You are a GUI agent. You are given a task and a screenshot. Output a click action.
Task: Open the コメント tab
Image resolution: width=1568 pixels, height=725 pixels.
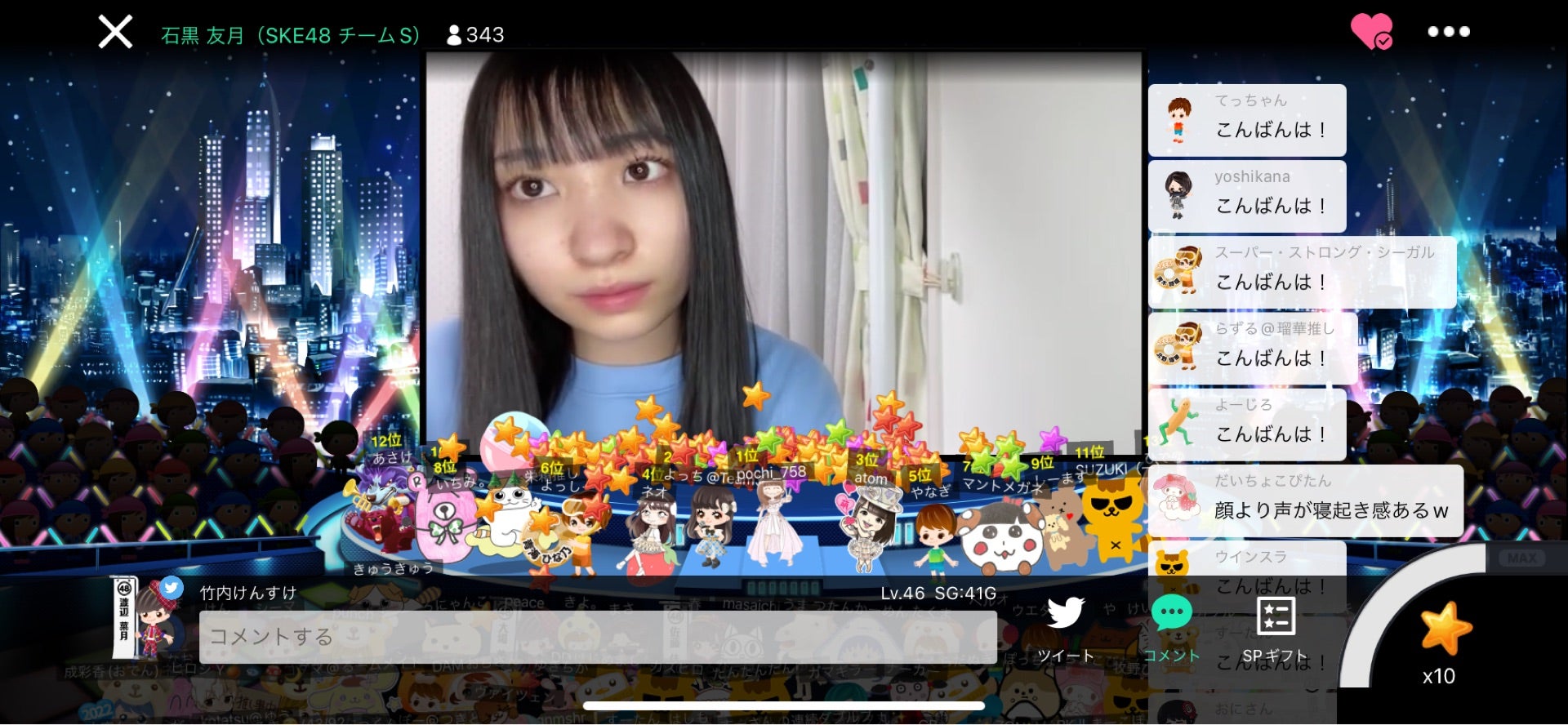(1171, 629)
